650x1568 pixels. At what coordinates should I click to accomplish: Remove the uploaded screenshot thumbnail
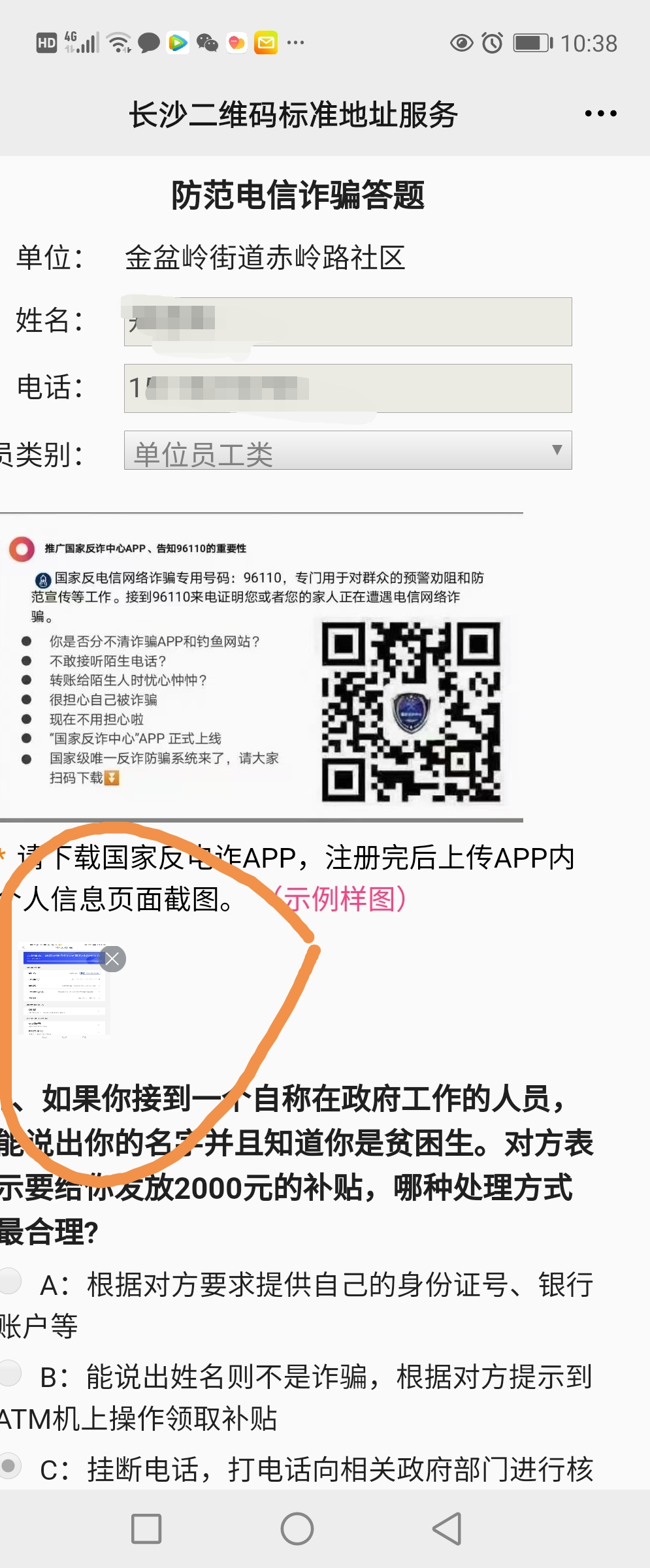click(113, 959)
